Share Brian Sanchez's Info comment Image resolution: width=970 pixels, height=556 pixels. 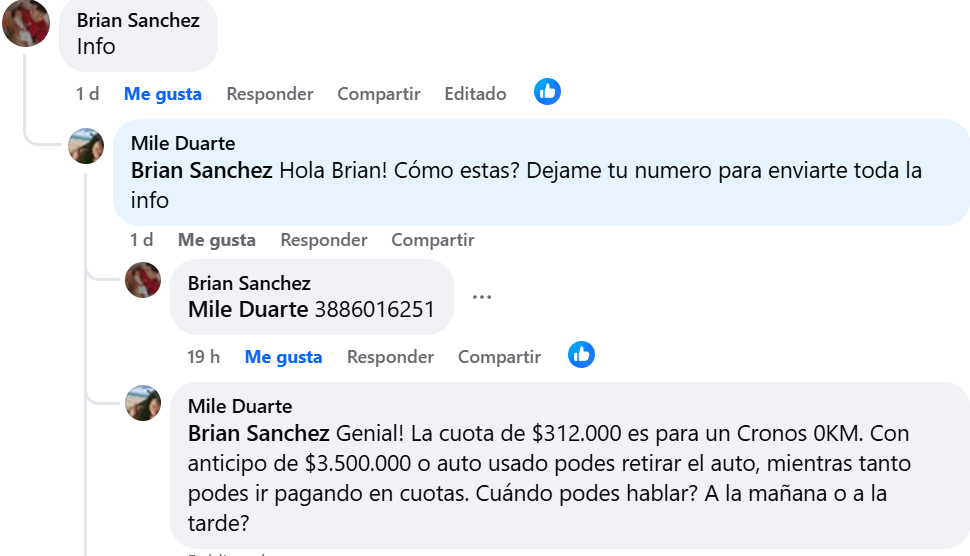click(x=379, y=94)
